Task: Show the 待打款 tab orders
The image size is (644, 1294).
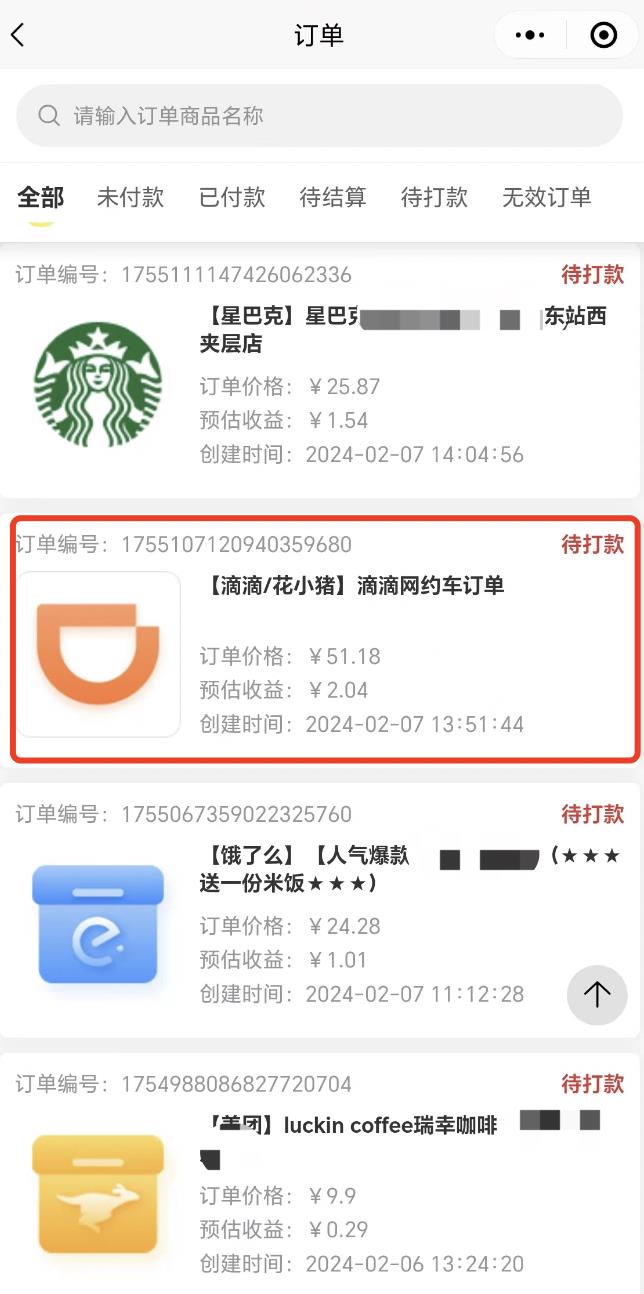Action: point(434,197)
